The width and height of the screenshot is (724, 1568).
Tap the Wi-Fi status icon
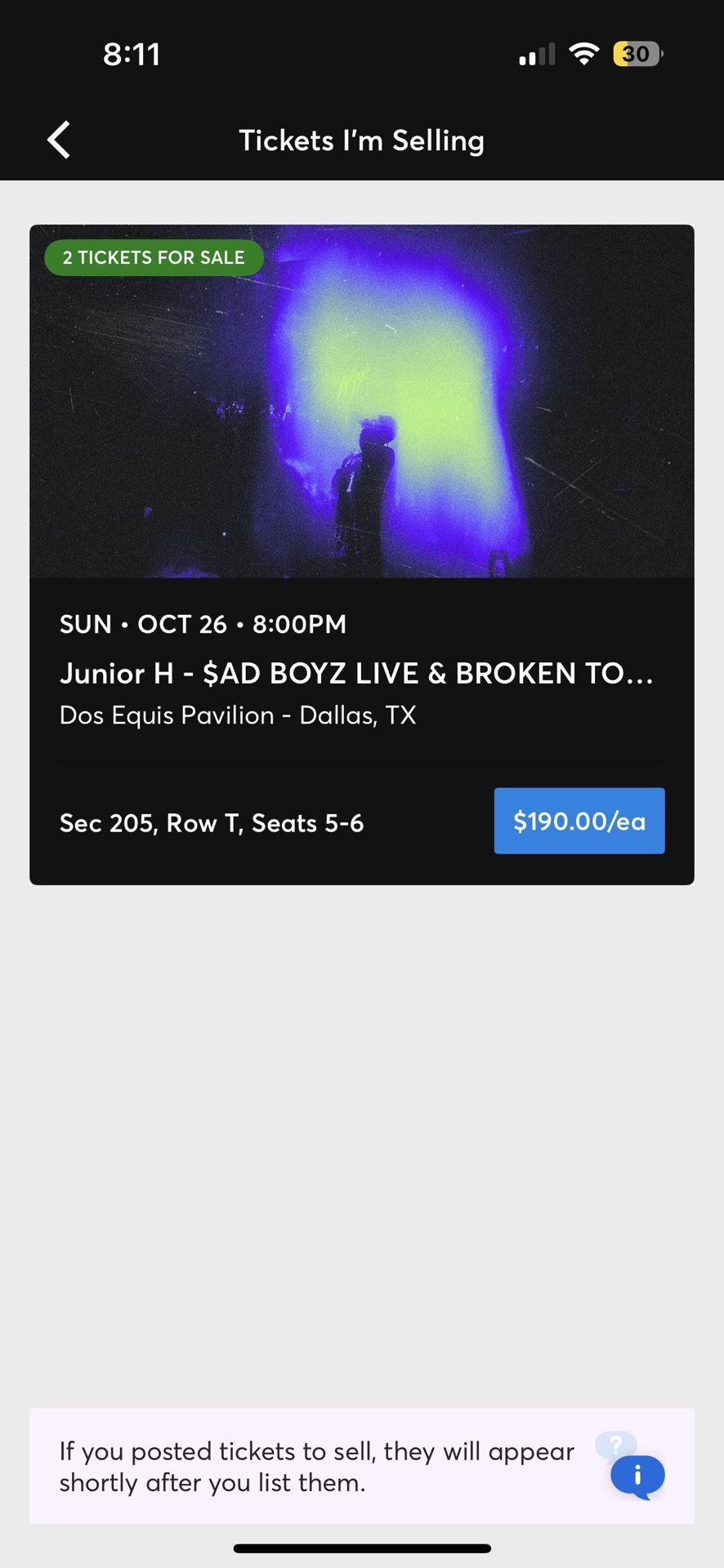pyautogui.click(x=584, y=53)
